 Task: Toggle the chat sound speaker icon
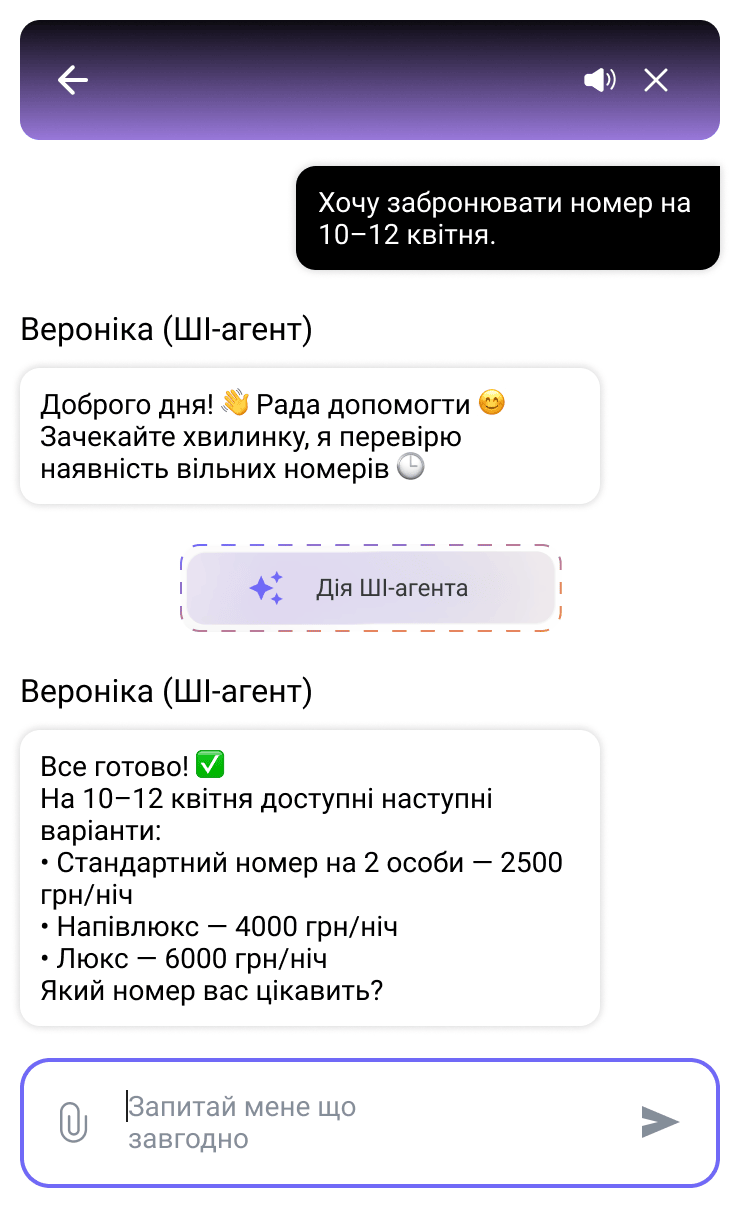click(600, 80)
